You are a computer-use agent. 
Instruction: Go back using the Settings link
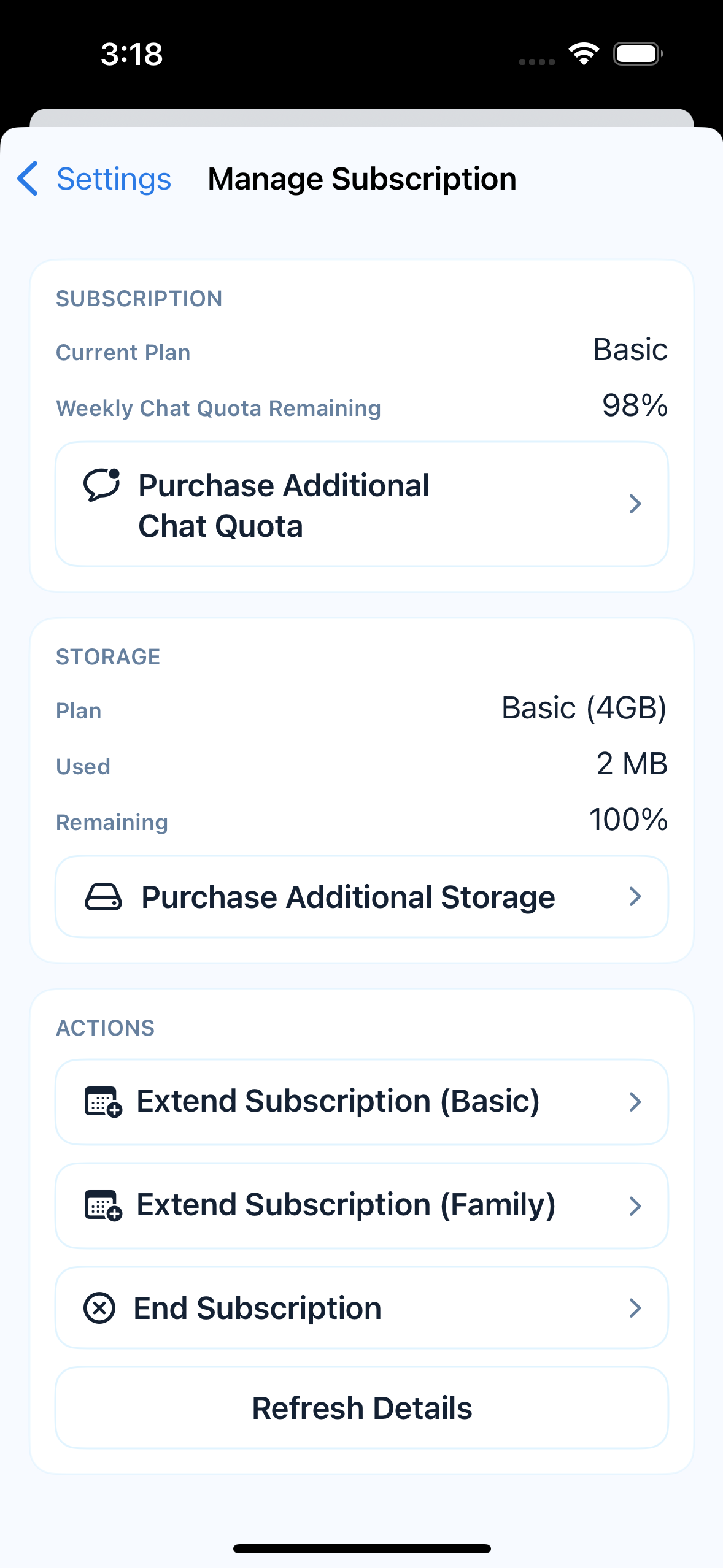(x=114, y=179)
